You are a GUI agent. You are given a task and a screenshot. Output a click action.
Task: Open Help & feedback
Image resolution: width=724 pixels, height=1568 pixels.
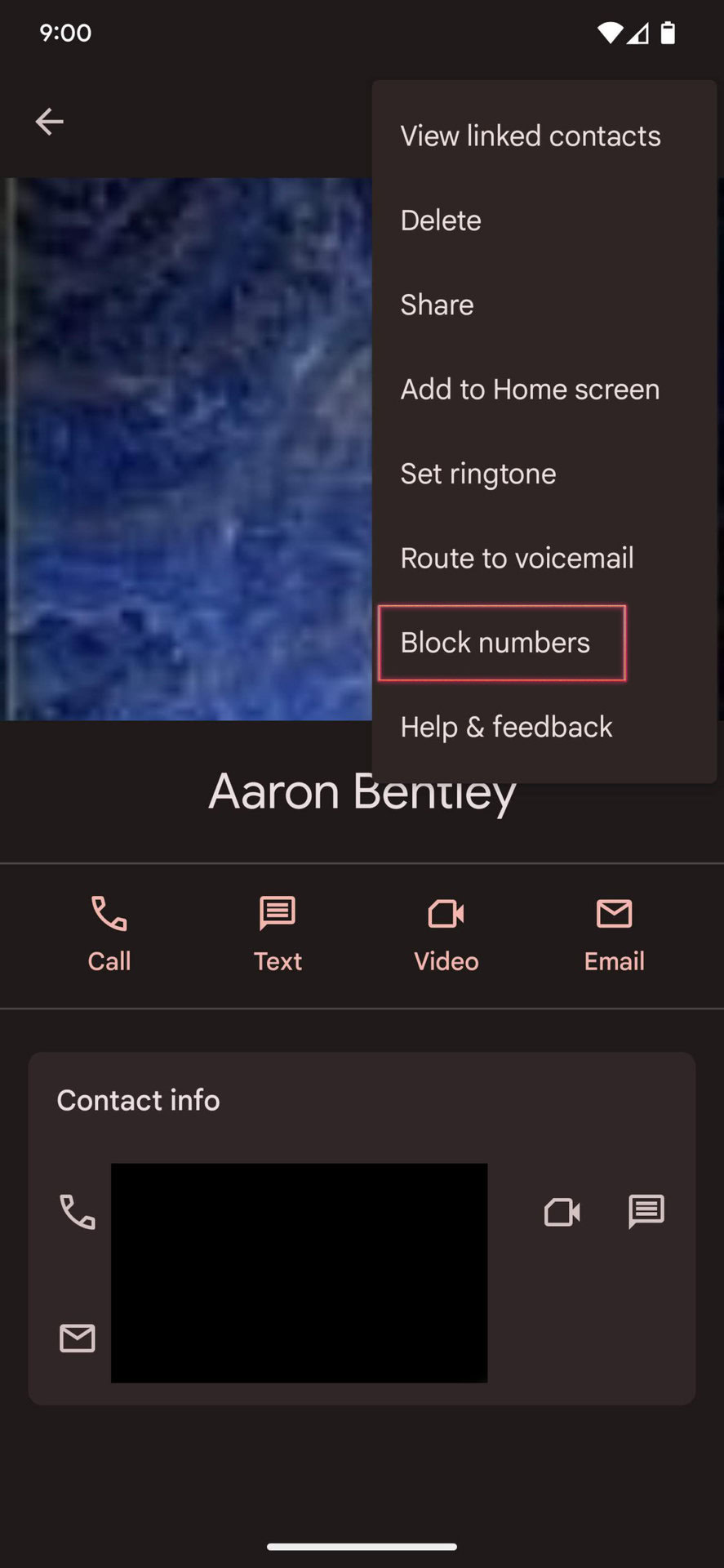tap(506, 727)
